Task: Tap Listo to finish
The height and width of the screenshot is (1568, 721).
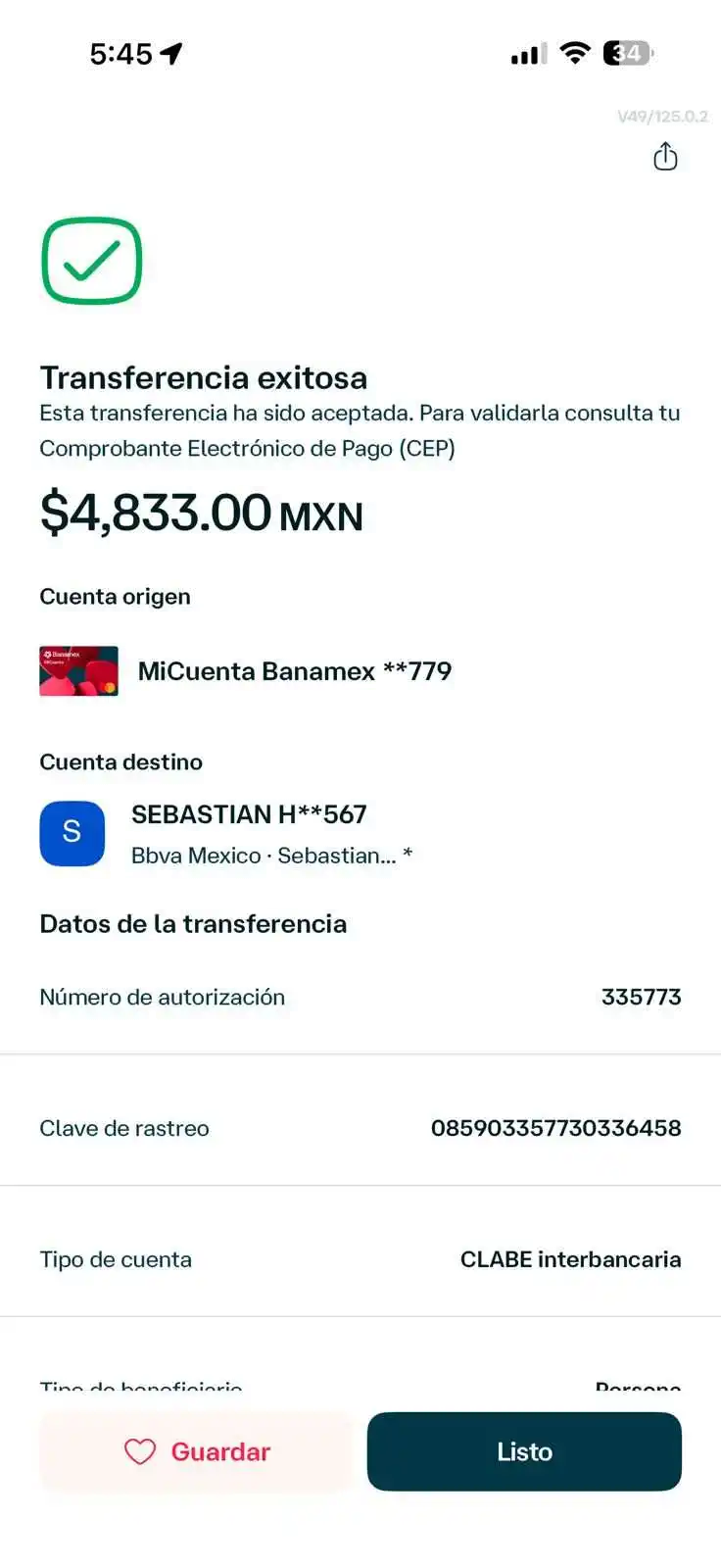Action: point(524,1451)
